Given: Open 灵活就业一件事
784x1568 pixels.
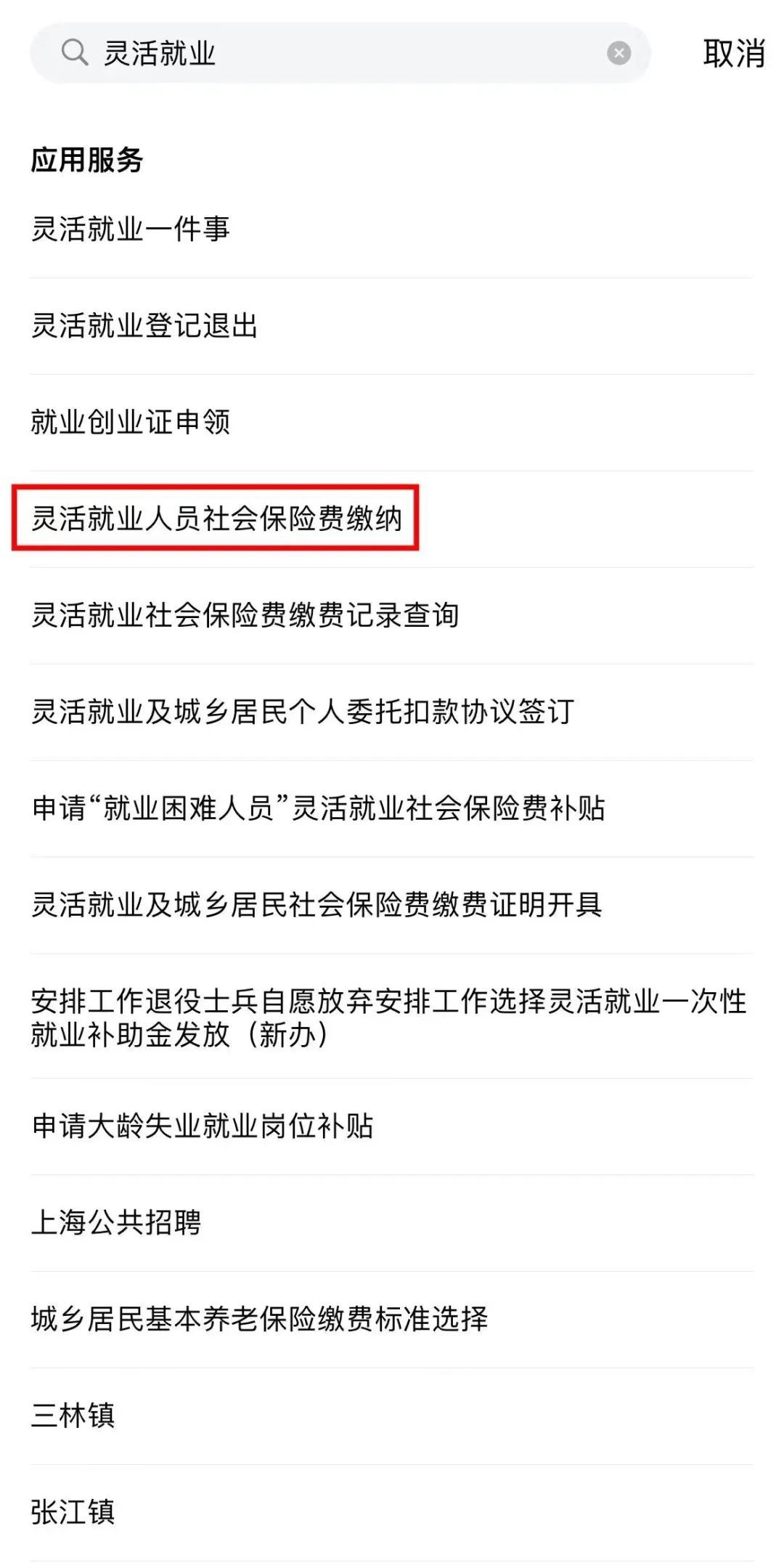Looking at the screenshot, I should click(x=131, y=229).
